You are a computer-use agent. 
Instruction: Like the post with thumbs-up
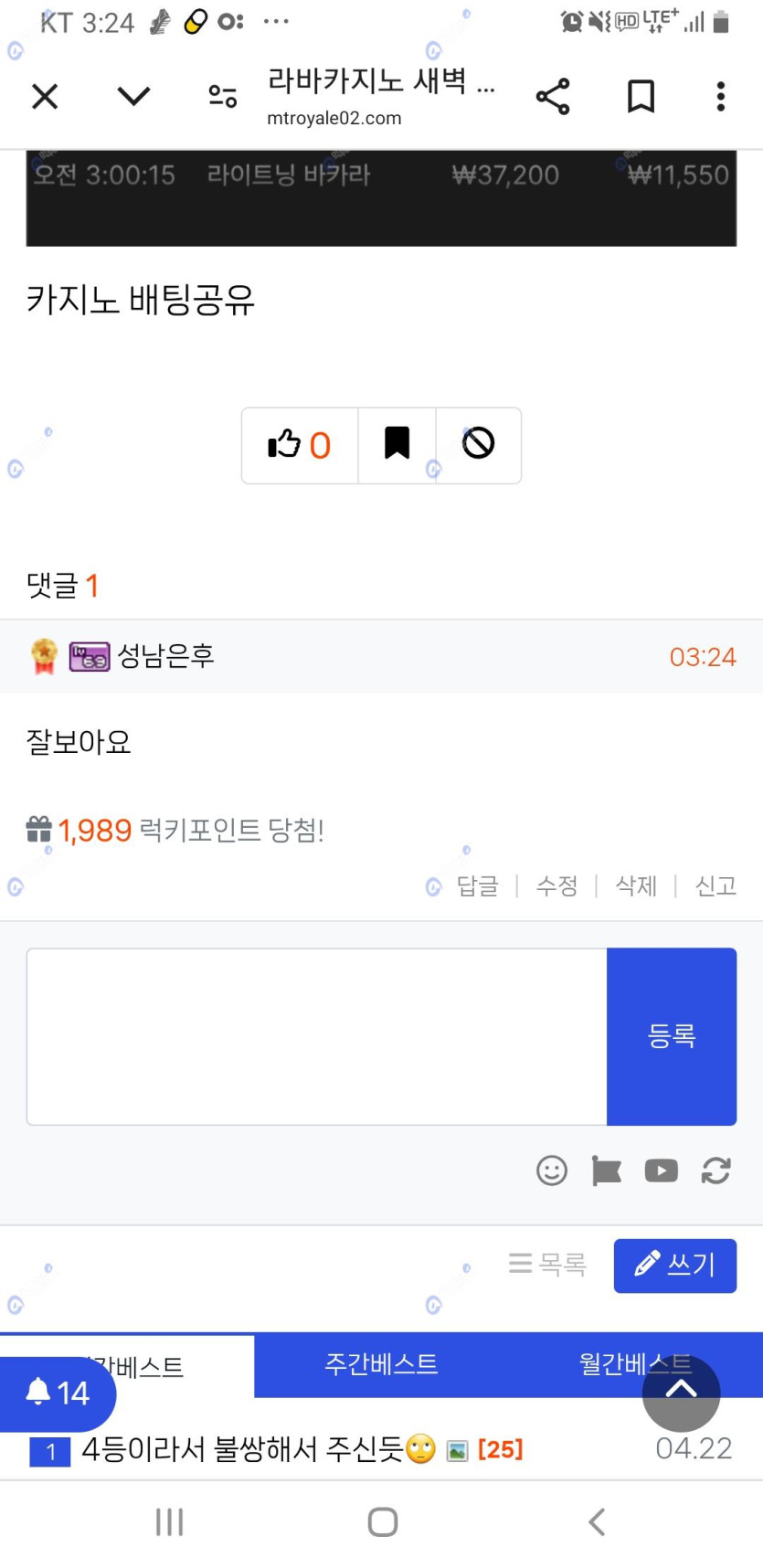coord(300,445)
